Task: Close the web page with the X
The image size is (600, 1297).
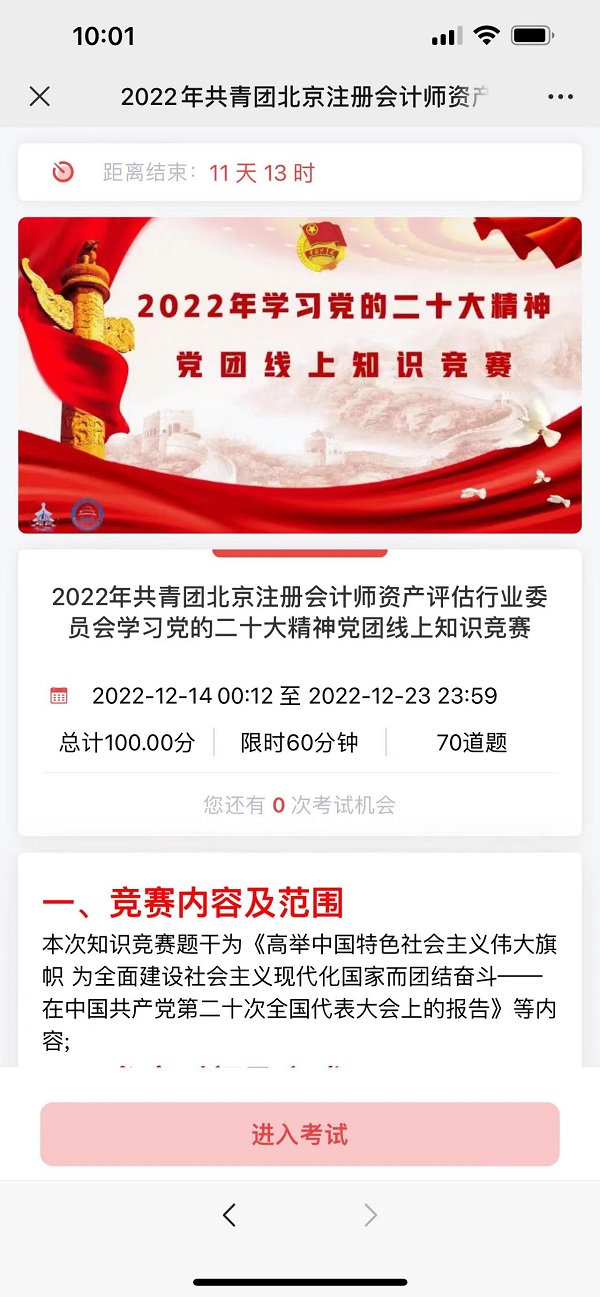Action: click(x=39, y=96)
